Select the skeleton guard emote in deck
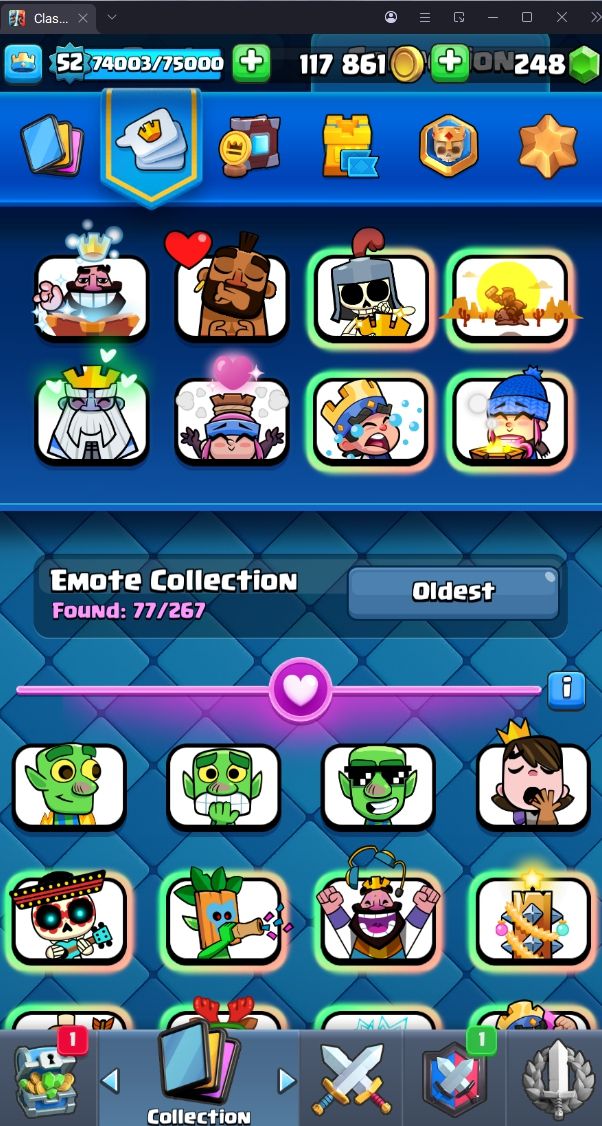 pyautogui.click(x=371, y=297)
